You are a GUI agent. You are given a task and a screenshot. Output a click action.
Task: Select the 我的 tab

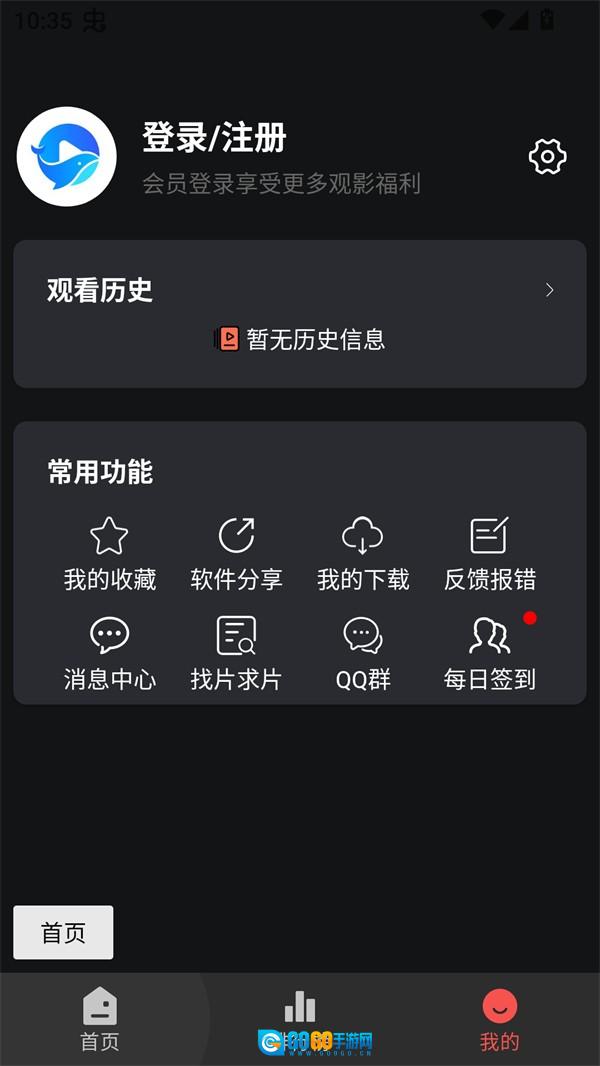500,1020
